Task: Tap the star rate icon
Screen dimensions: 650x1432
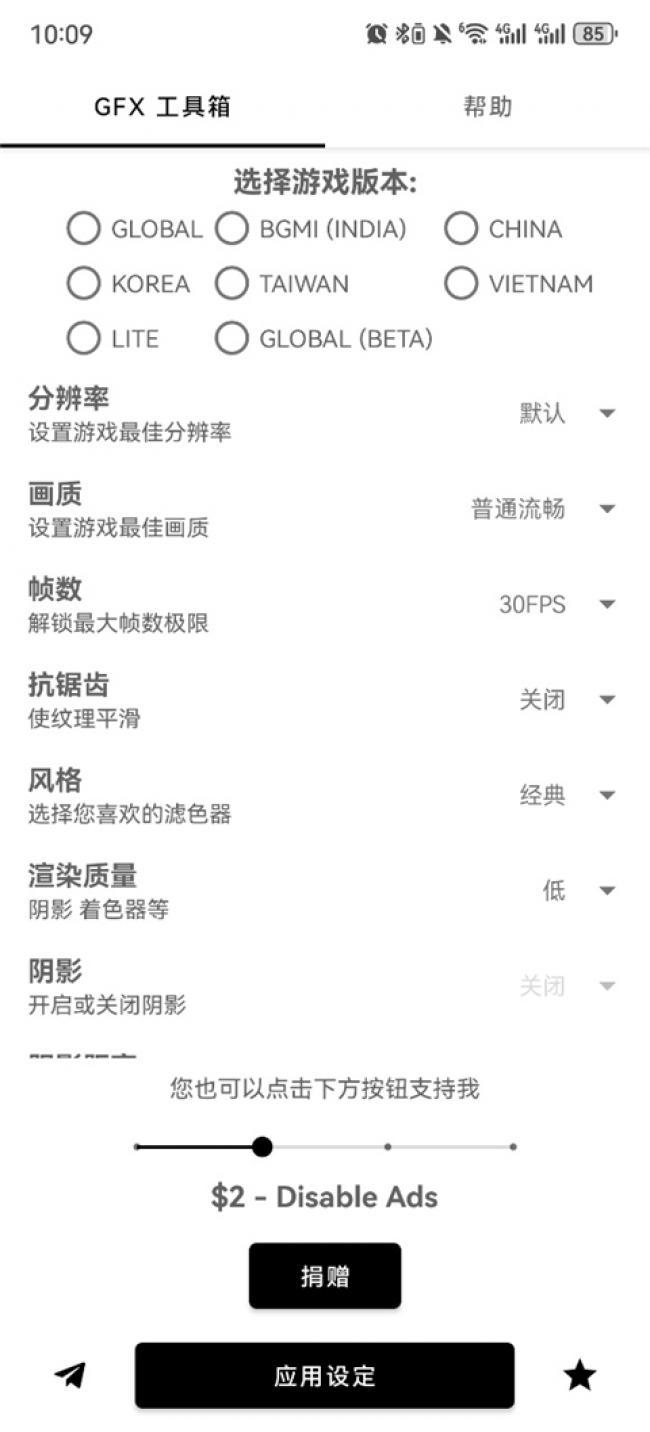Action: point(579,1376)
